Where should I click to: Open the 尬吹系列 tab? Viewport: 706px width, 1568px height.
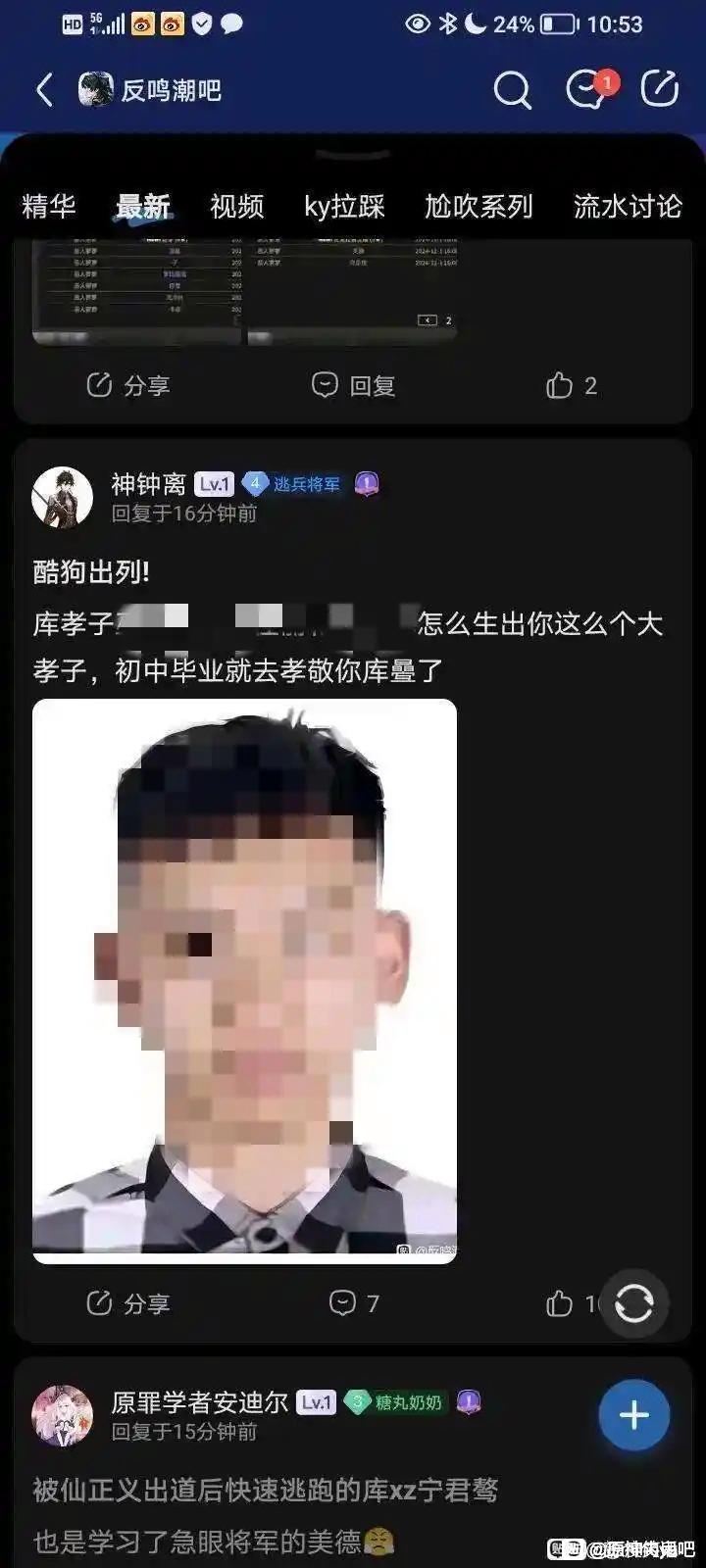pyautogui.click(x=479, y=206)
